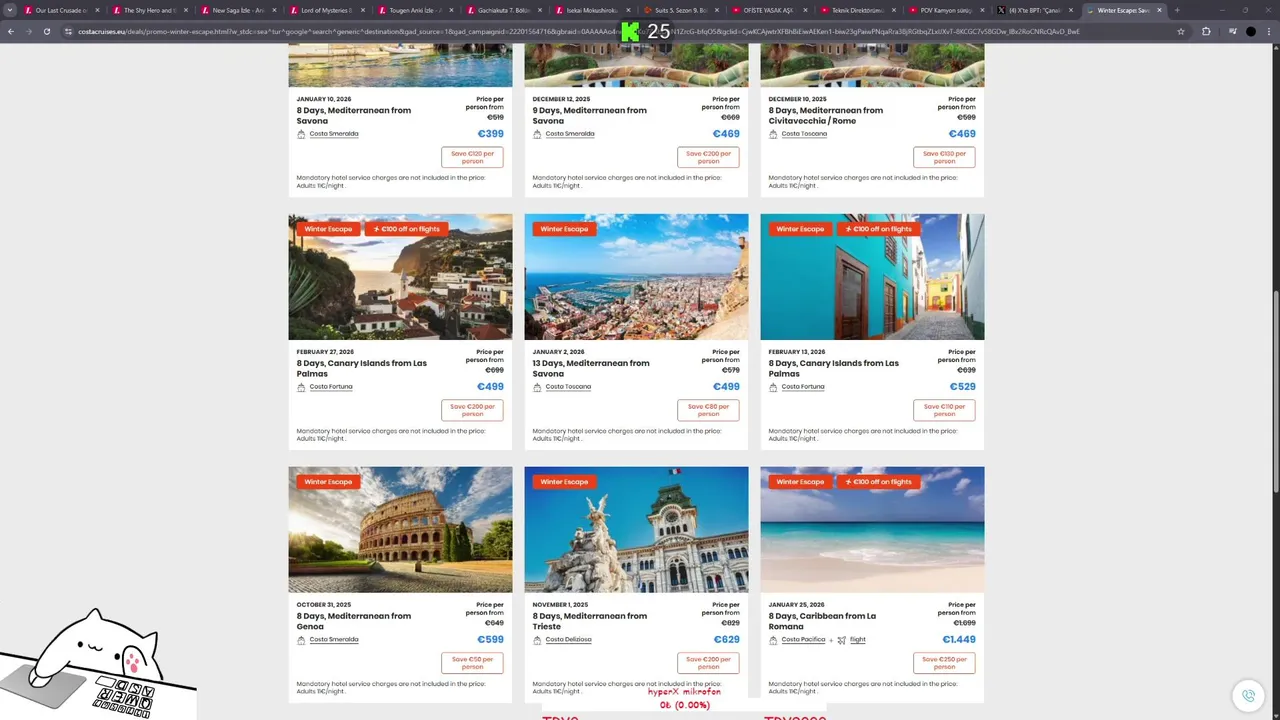Open a new browser tab
The width and height of the screenshot is (1280, 720).
1177,10
